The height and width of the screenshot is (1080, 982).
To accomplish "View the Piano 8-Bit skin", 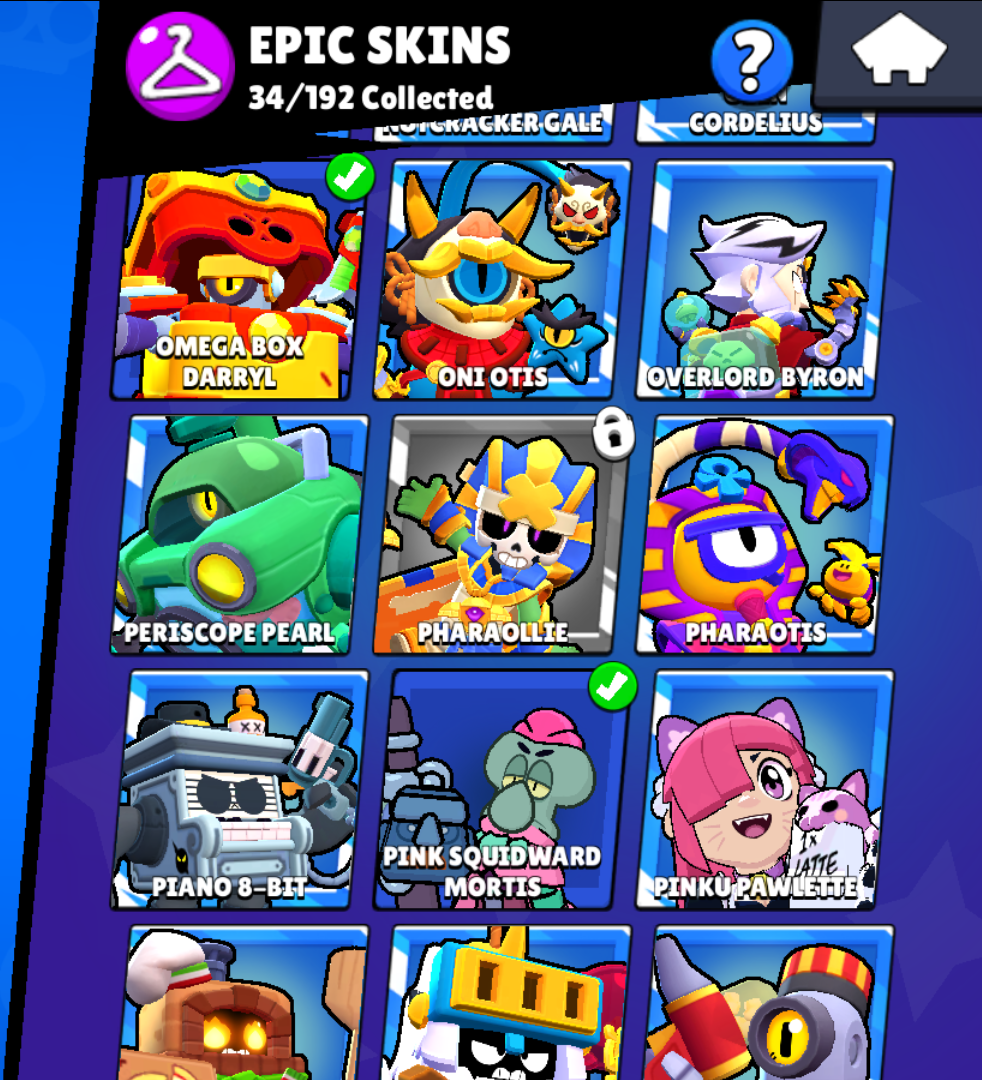I will (238, 790).
